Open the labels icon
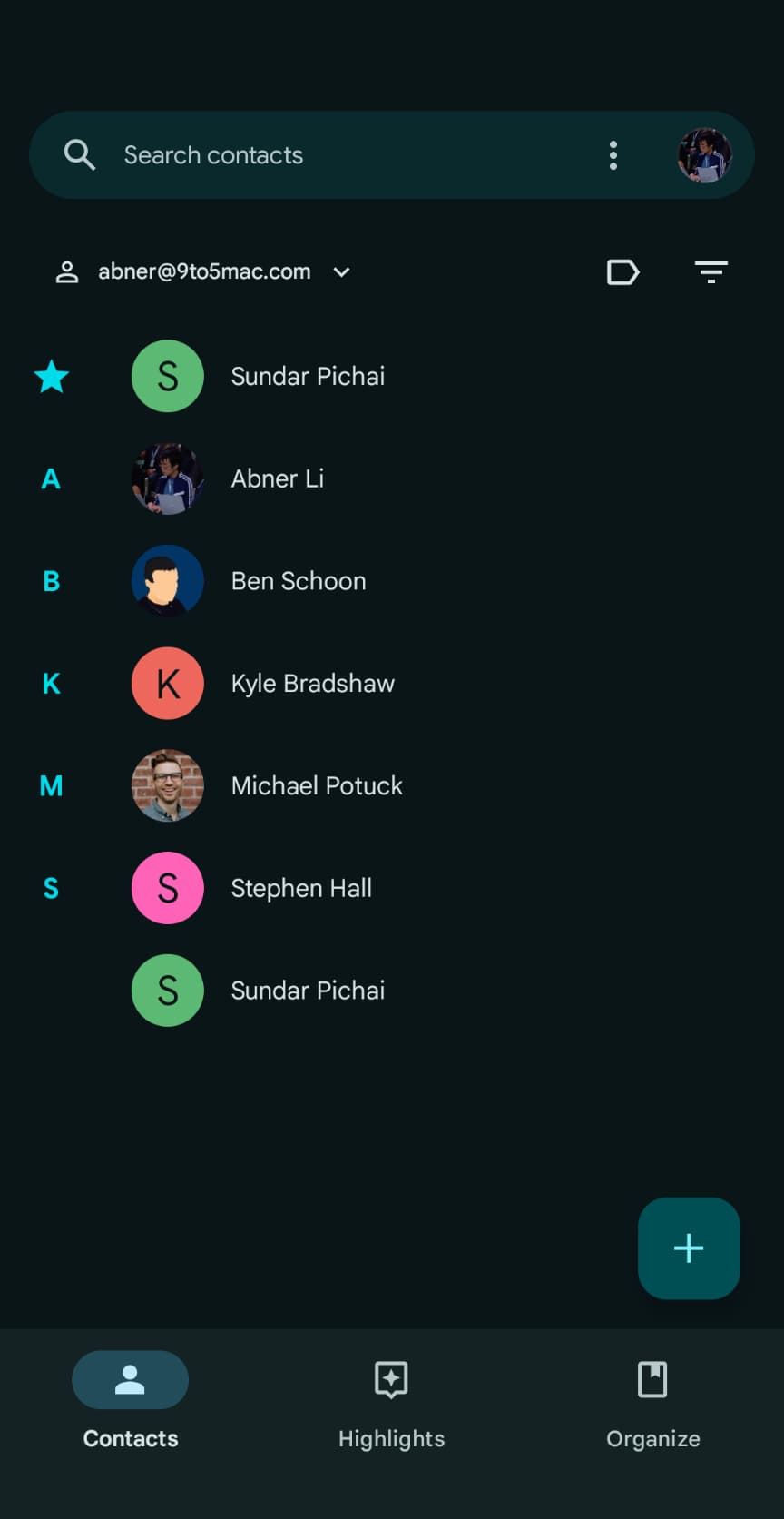The image size is (784, 1519). (x=622, y=271)
